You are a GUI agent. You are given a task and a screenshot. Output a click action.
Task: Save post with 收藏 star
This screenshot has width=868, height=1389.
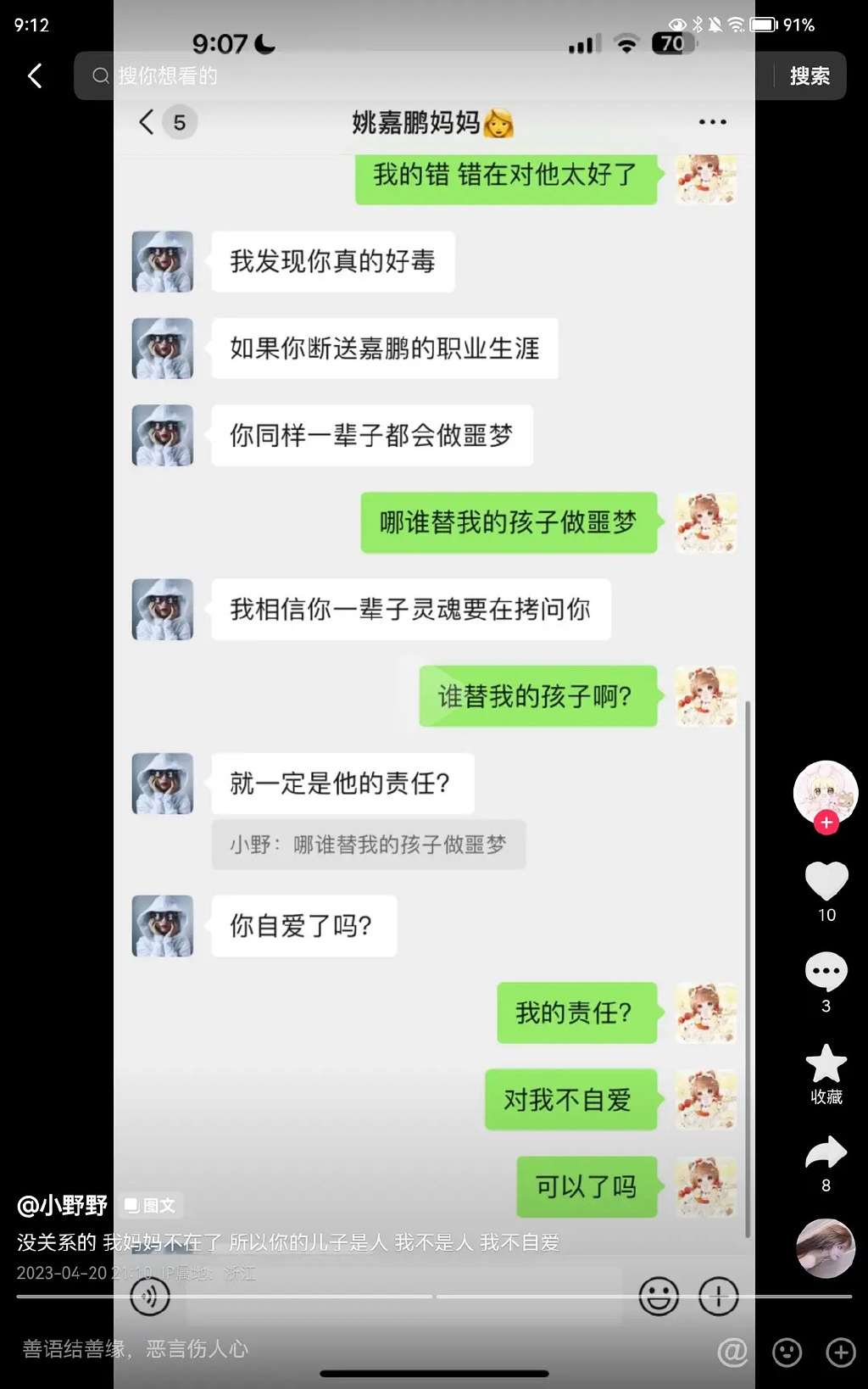[x=826, y=1065]
